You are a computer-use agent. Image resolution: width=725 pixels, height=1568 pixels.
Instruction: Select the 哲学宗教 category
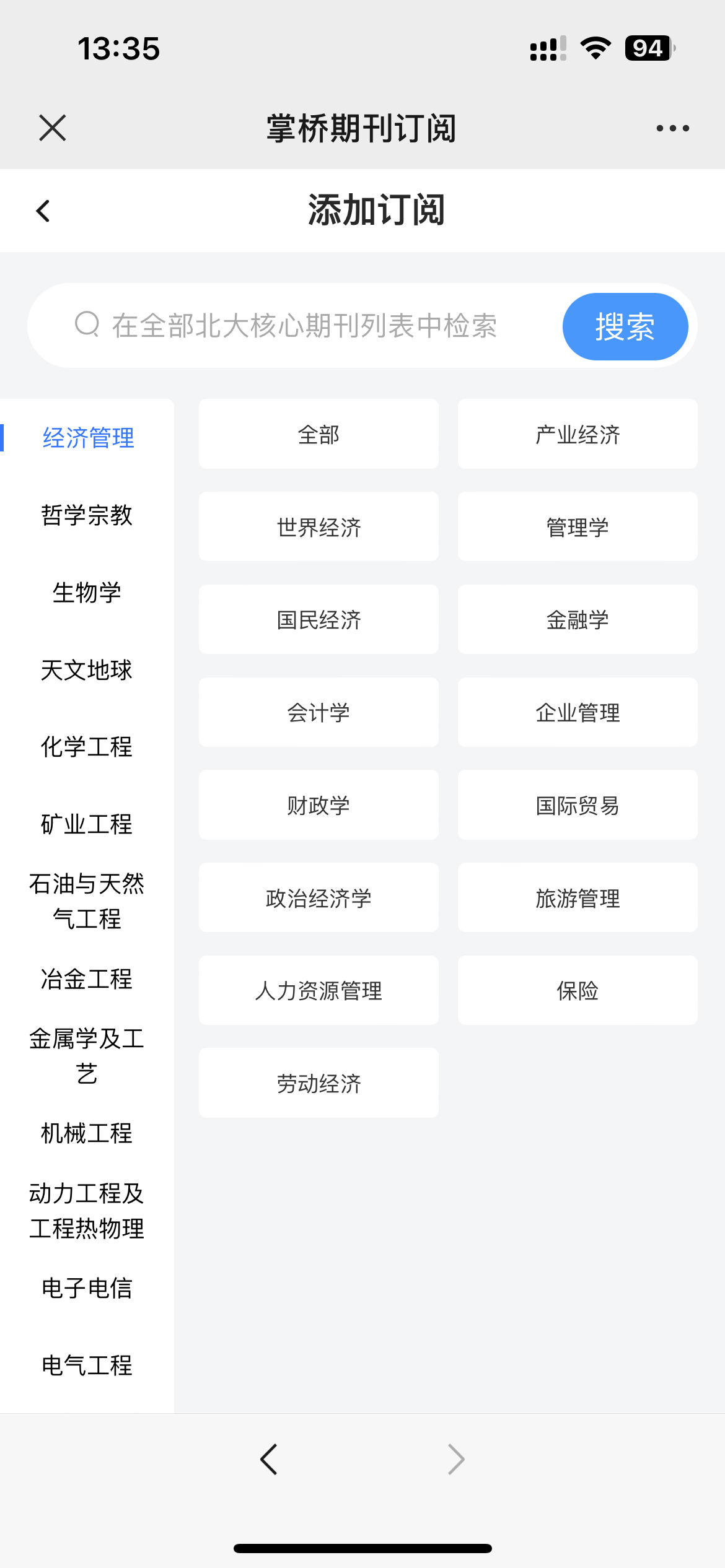pos(87,515)
